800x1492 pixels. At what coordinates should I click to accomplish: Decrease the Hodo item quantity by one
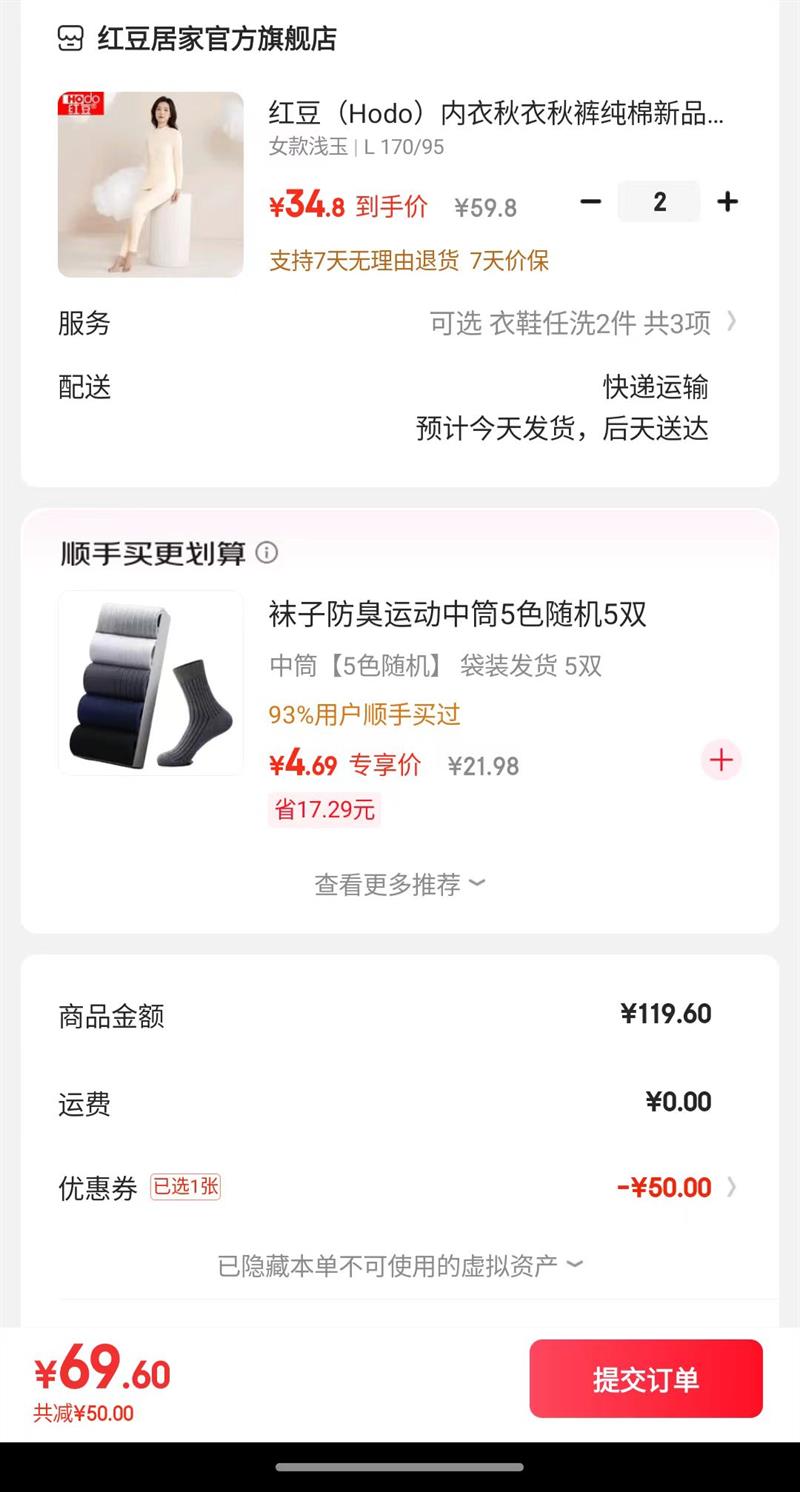[591, 202]
